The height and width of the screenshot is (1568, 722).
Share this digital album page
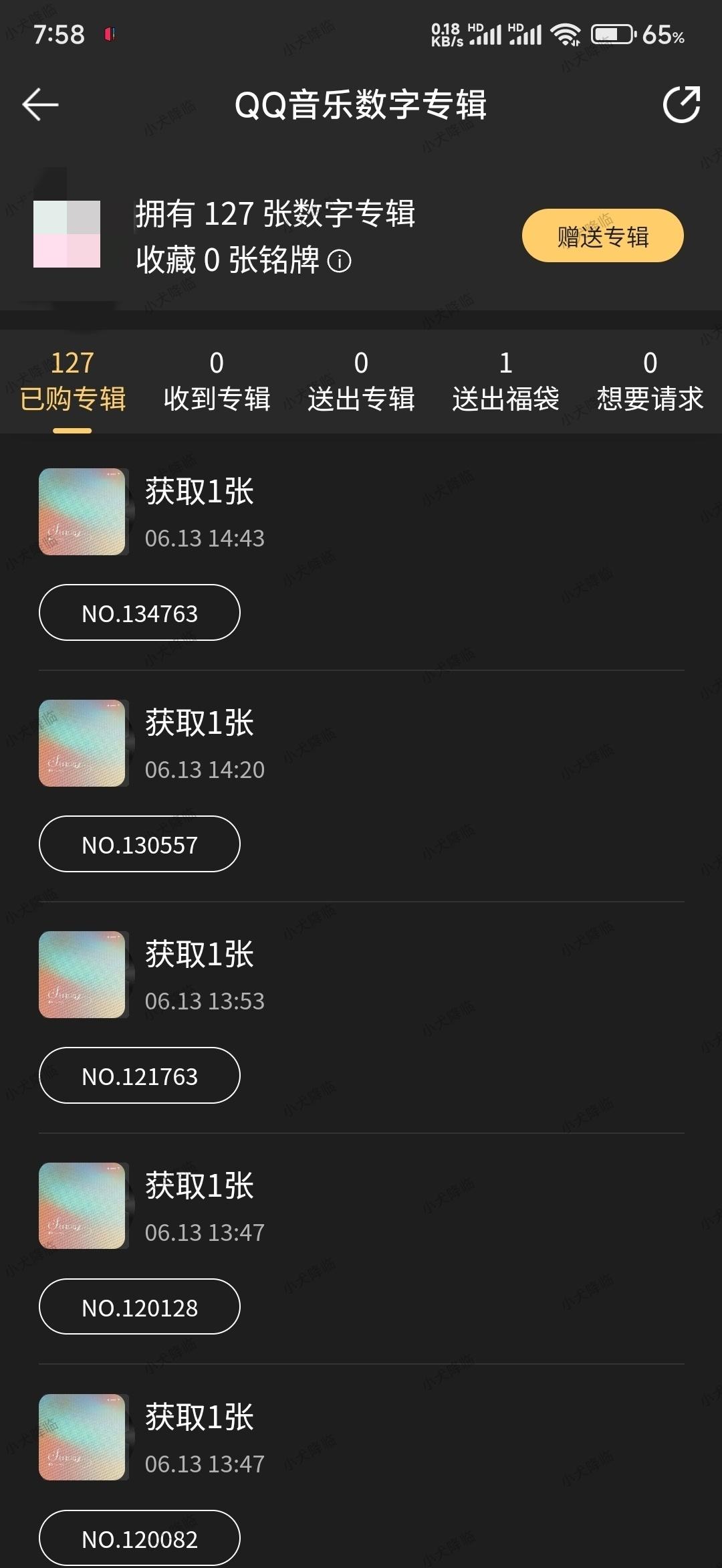681,105
